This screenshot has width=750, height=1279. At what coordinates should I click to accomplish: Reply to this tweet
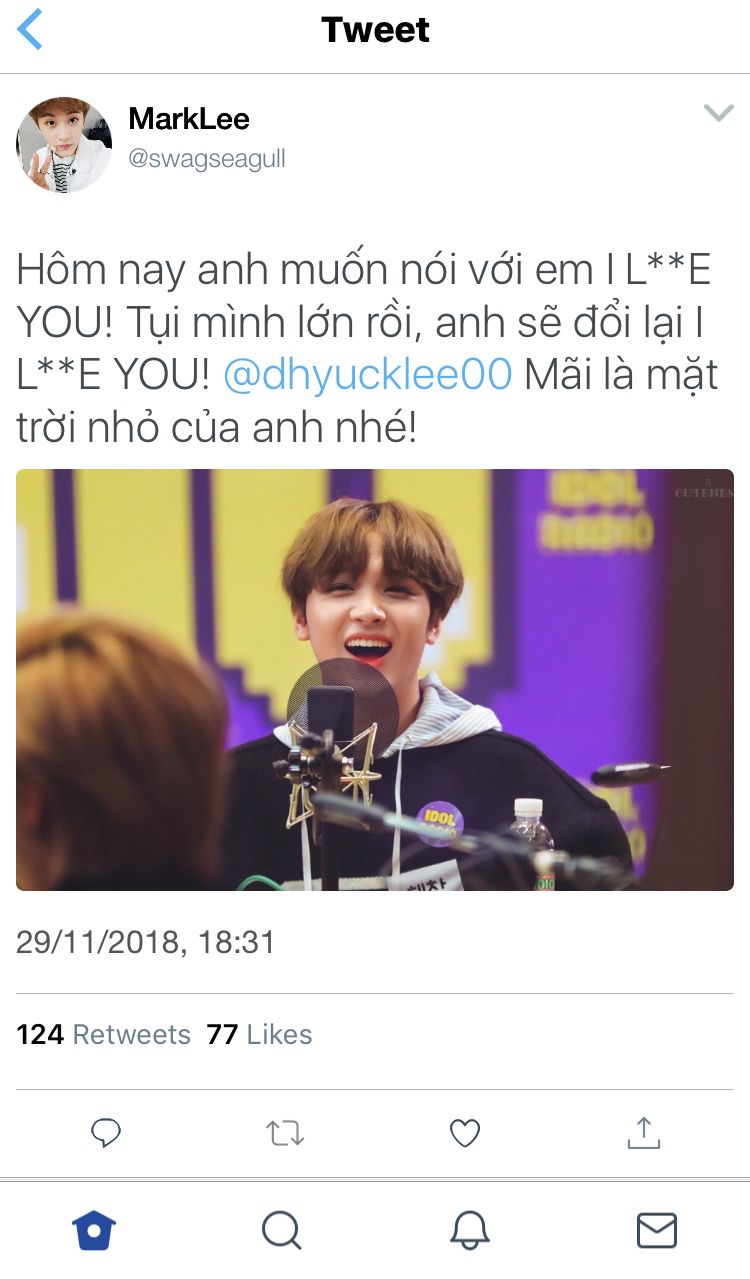tap(106, 1132)
